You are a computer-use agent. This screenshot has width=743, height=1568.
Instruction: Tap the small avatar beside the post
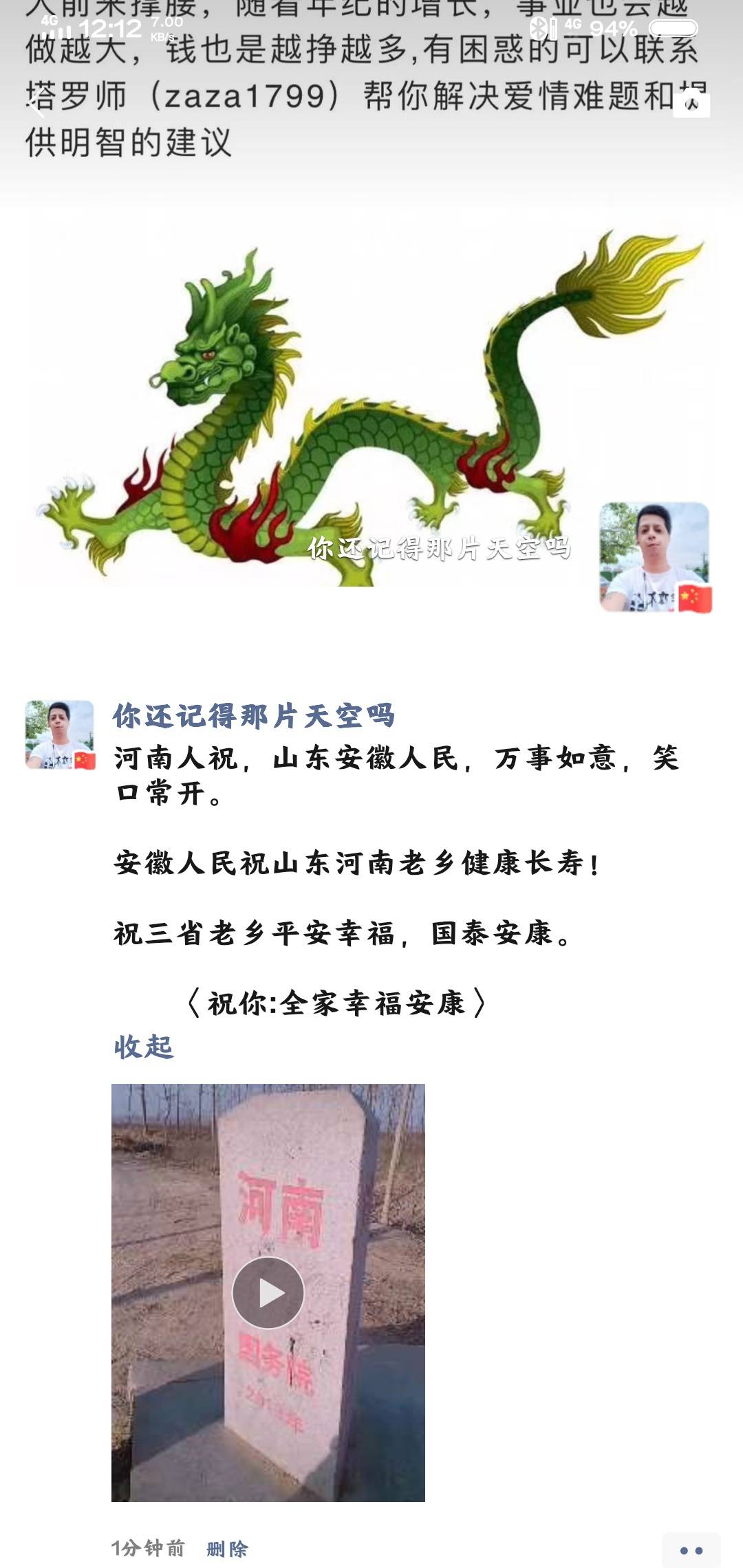60,734
